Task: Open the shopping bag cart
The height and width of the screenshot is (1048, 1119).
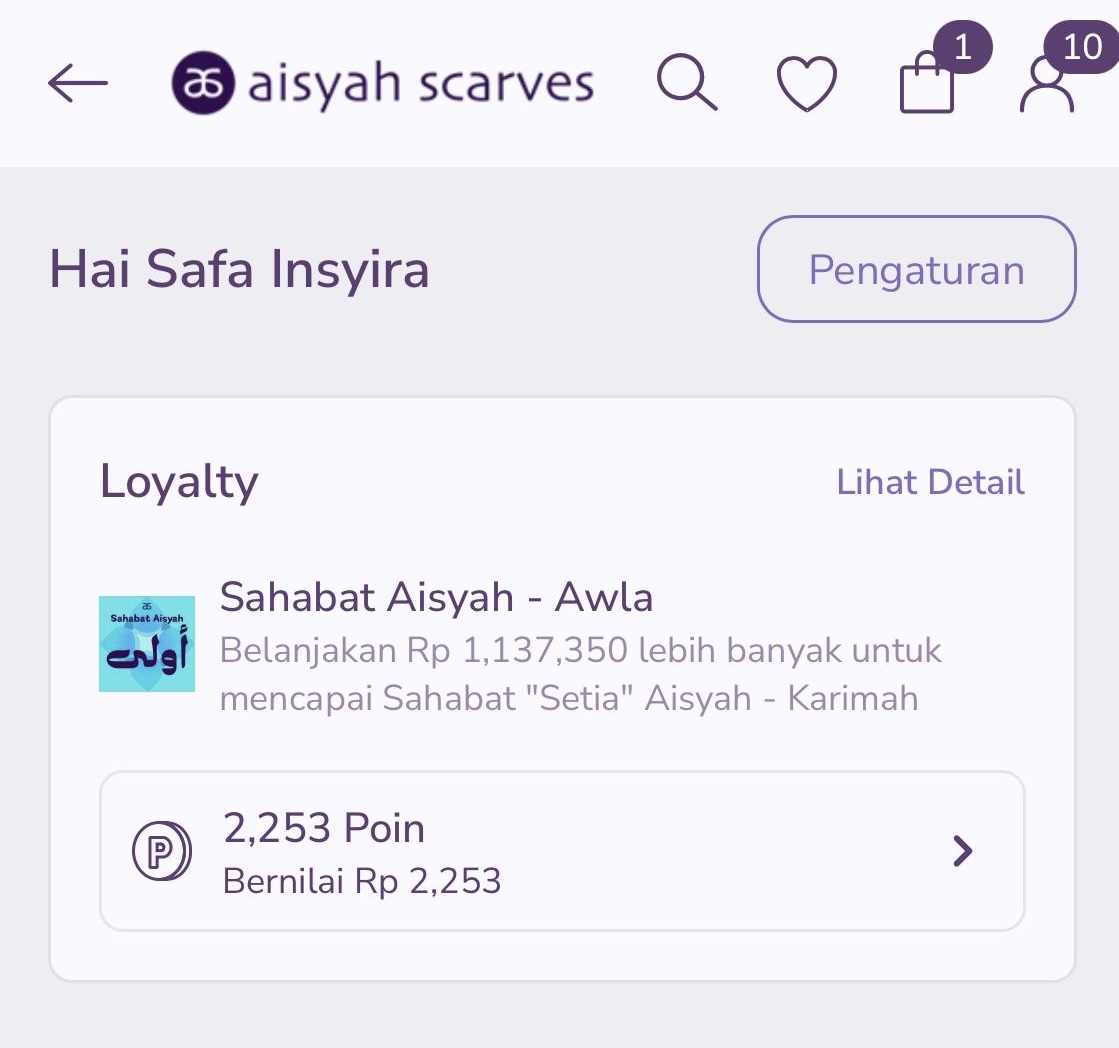Action: (x=928, y=86)
